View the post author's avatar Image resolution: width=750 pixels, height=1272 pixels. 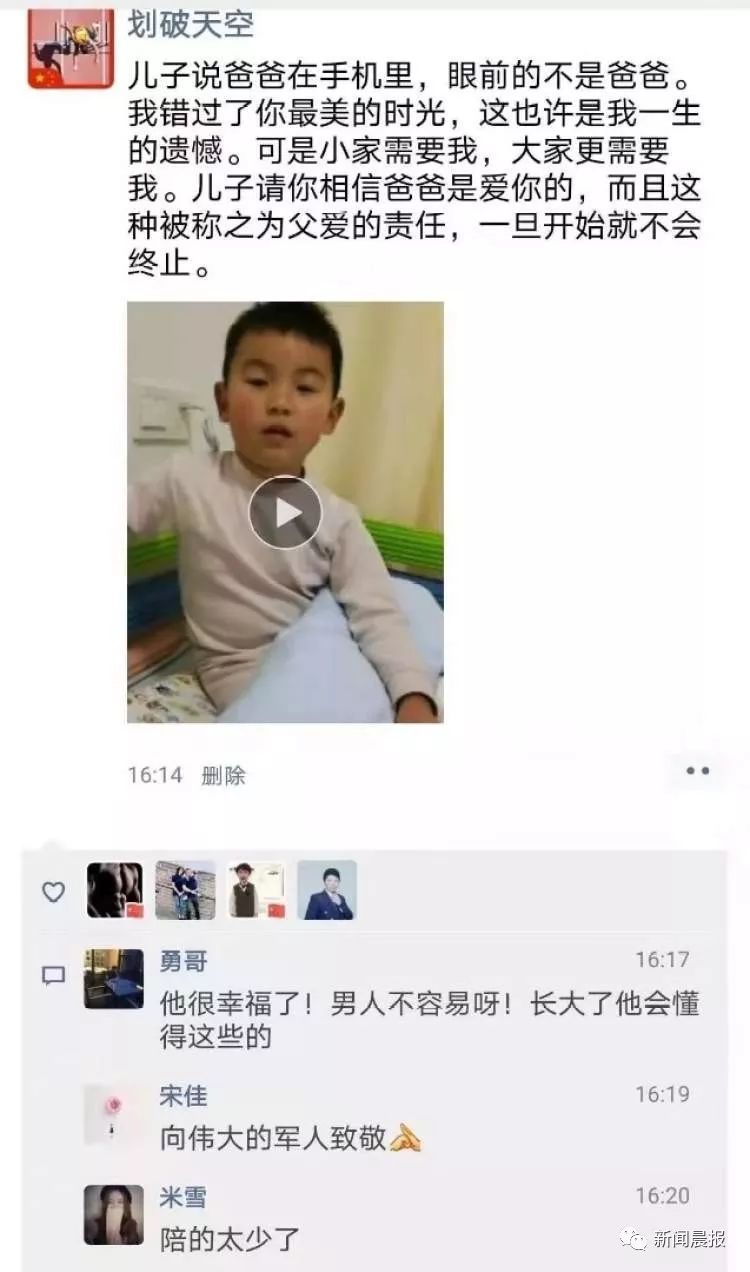pos(70,48)
